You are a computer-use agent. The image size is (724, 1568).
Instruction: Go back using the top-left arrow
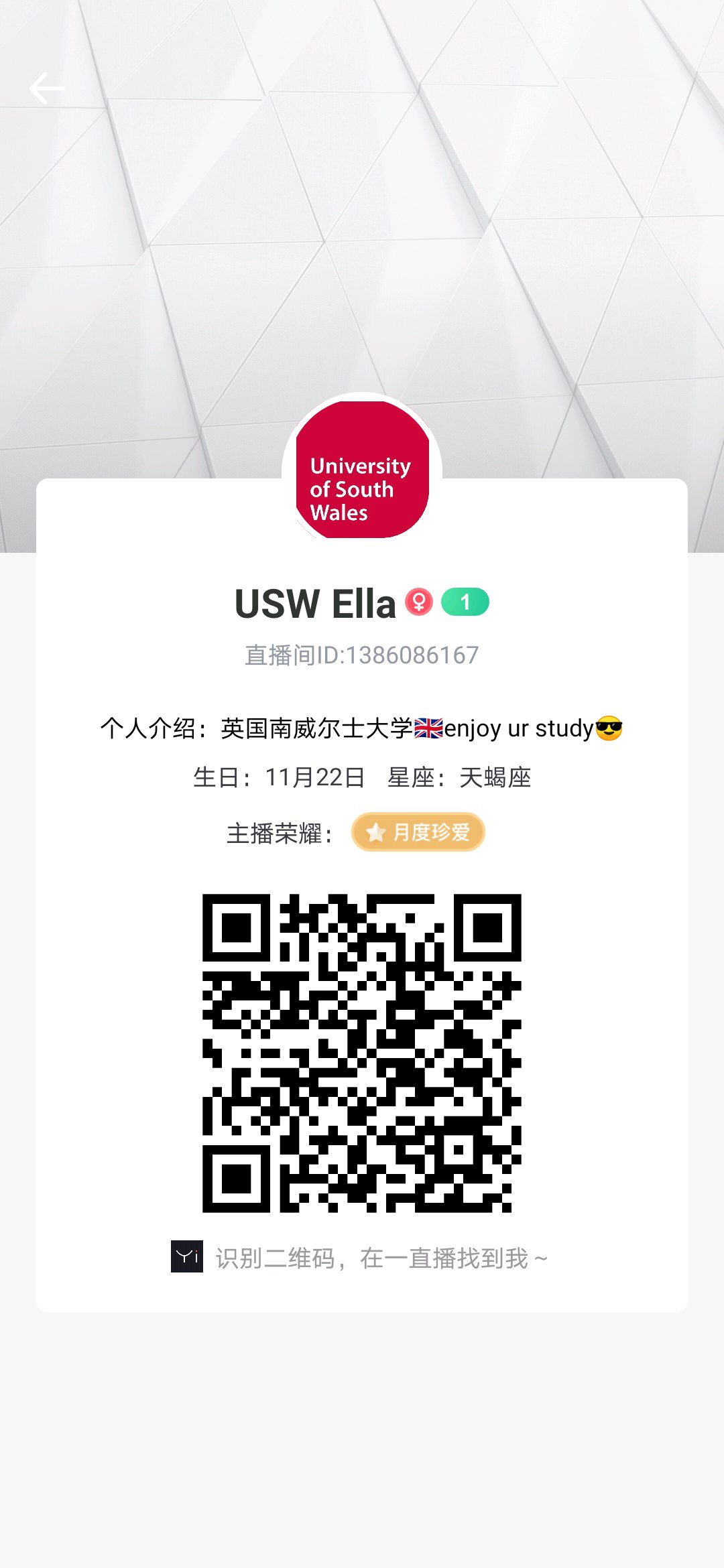(x=48, y=88)
